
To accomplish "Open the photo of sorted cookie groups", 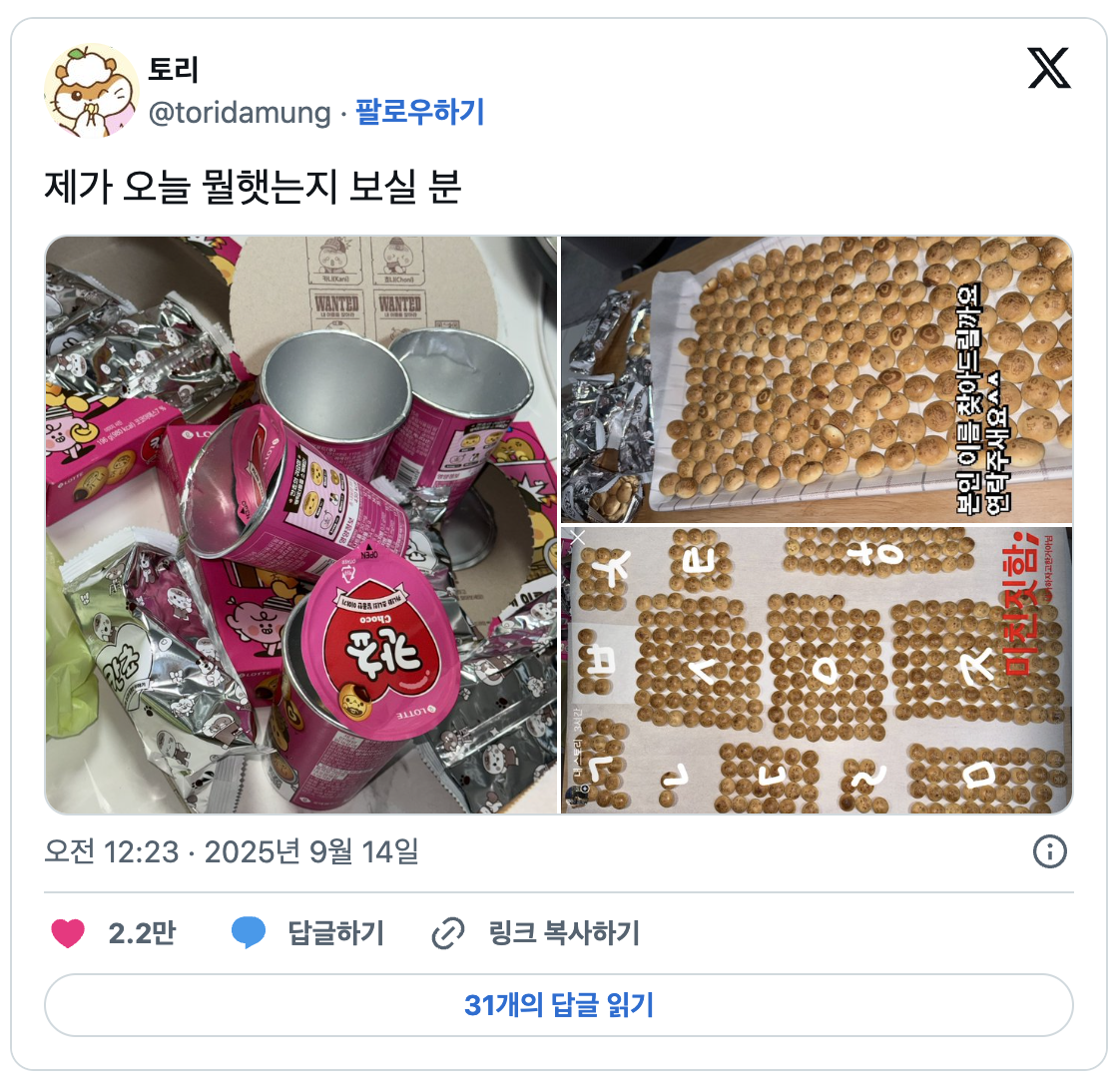I will (x=817, y=671).
